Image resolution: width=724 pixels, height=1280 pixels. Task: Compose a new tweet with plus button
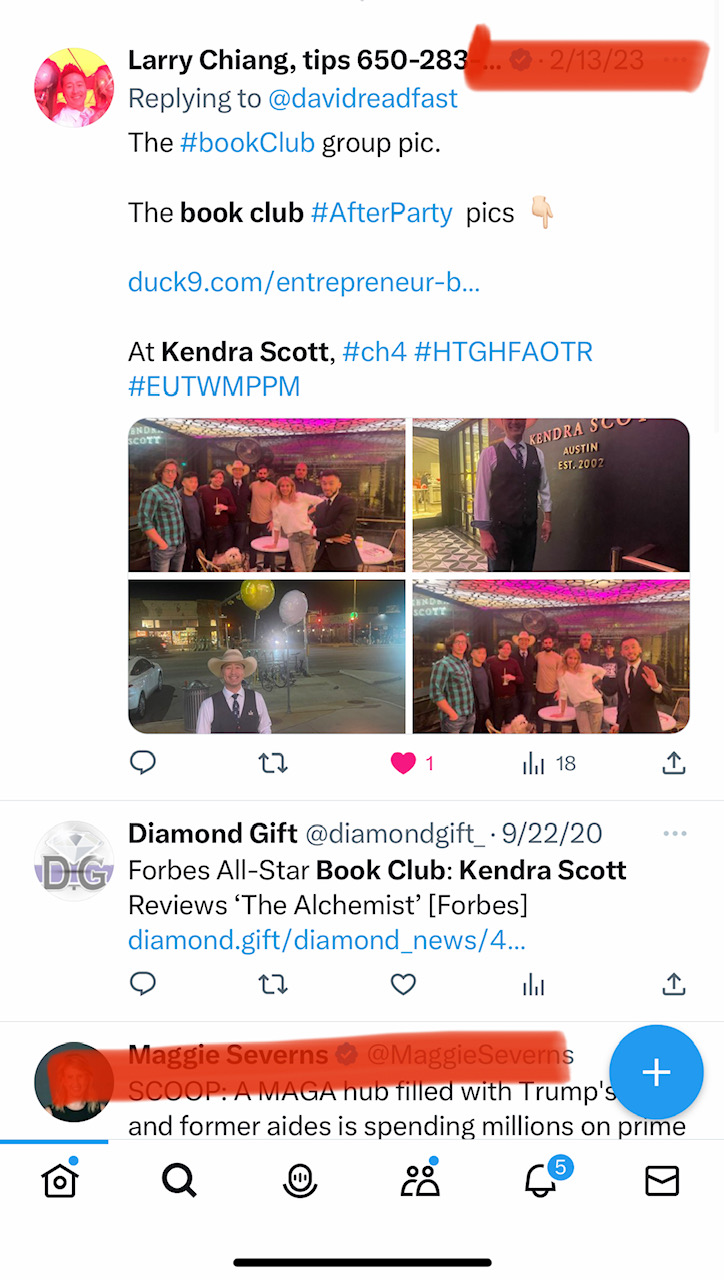[x=656, y=1072]
